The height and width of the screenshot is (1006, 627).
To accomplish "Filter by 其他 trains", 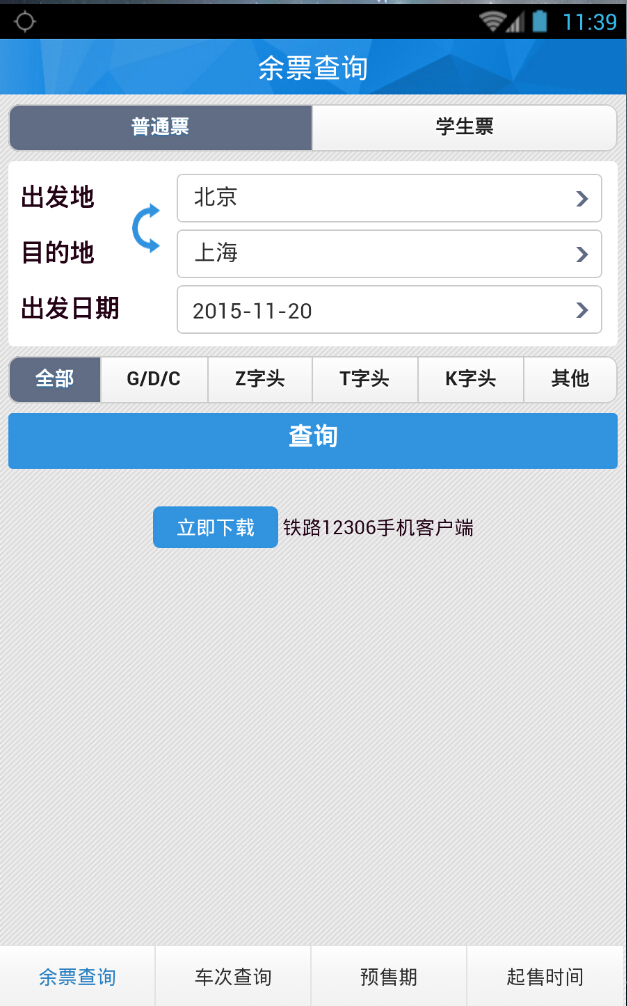I will click(570, 379).
